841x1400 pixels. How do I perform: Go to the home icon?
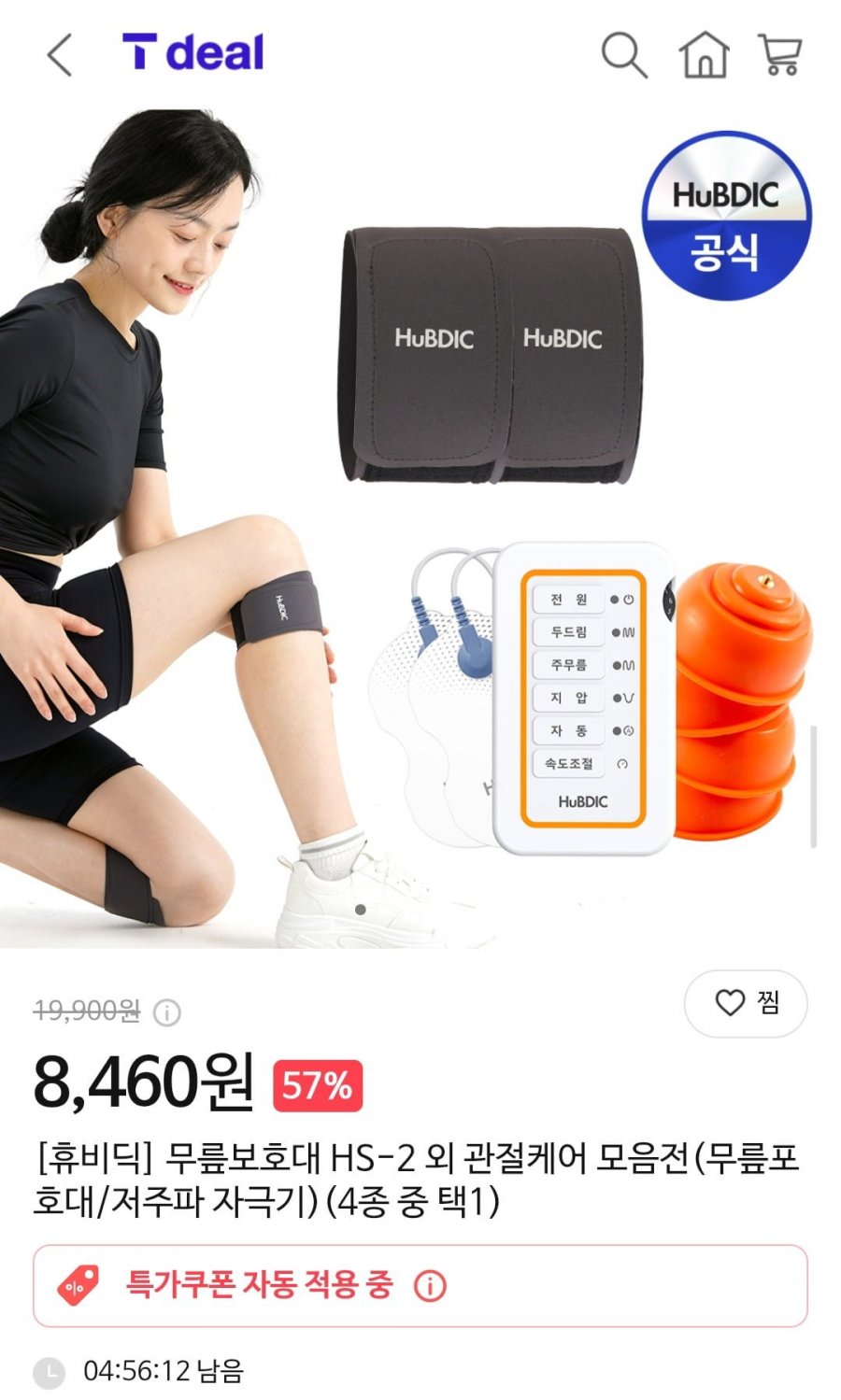coord(704,54)
